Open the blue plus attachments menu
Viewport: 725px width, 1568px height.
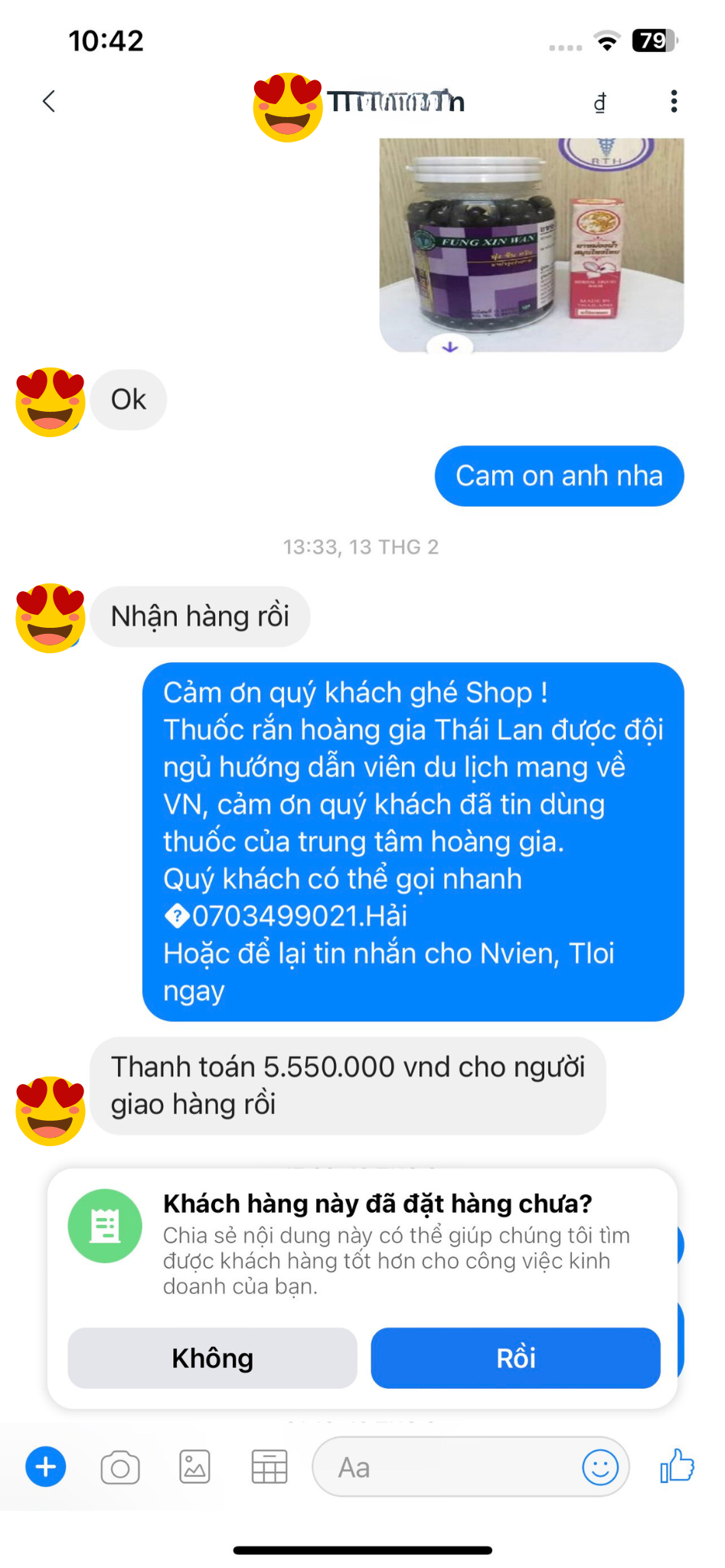pyautogui.click(x=46, y=1467)
